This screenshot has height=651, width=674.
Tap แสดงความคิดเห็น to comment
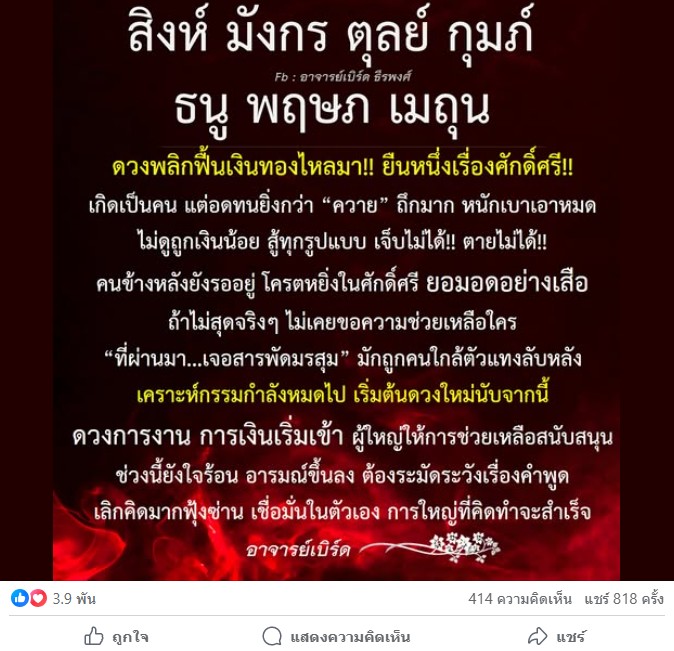tap(336, 636)
